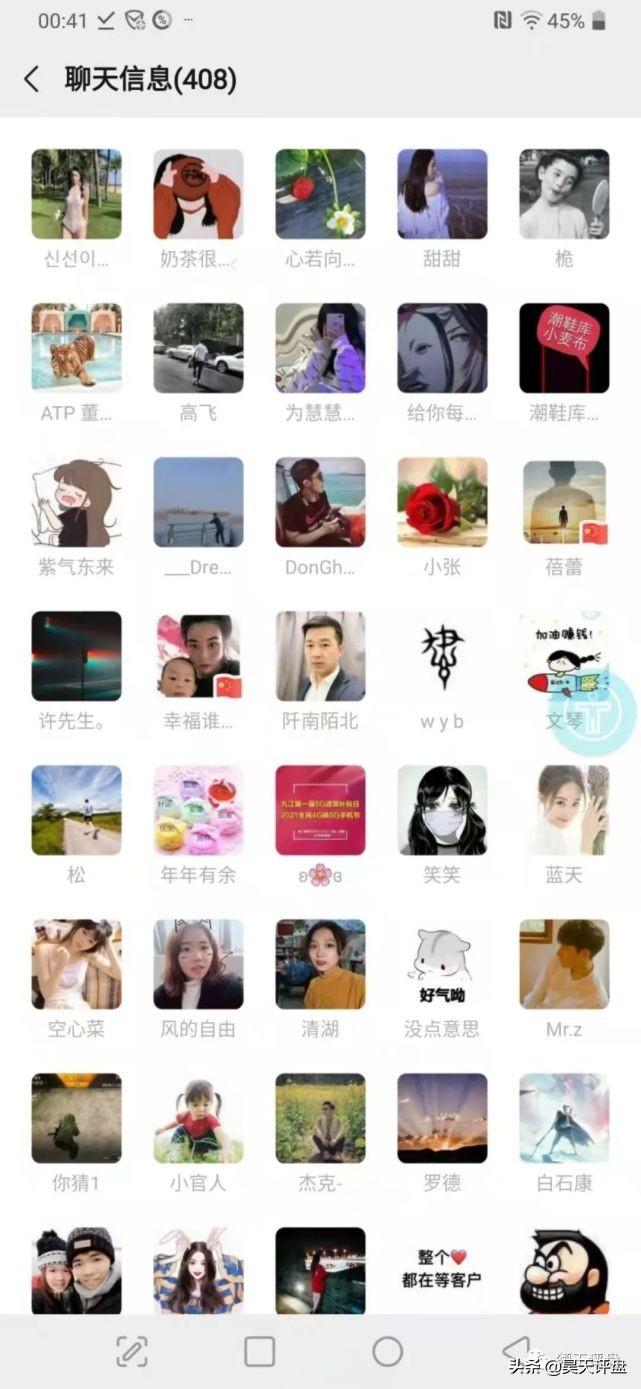Tap the floating round T button
The width and height of the screenshot is (641, 1389).
[x=595, y=713]
